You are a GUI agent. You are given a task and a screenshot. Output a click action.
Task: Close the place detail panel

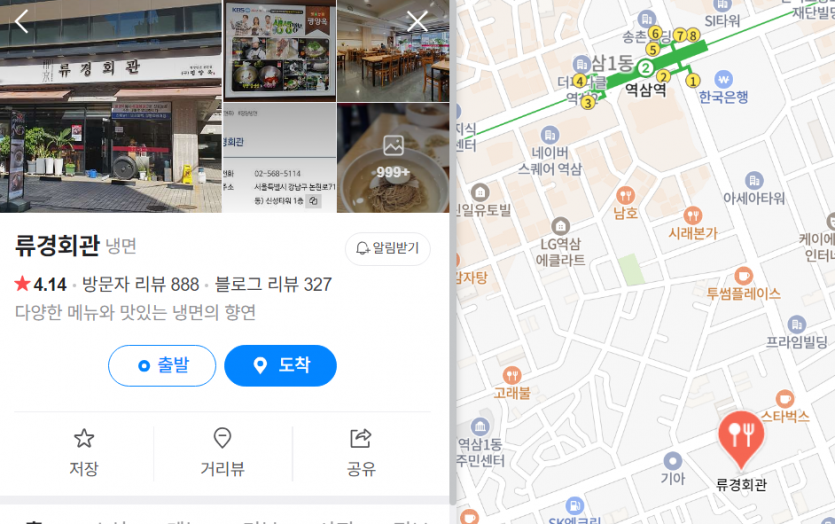[417, 22]
